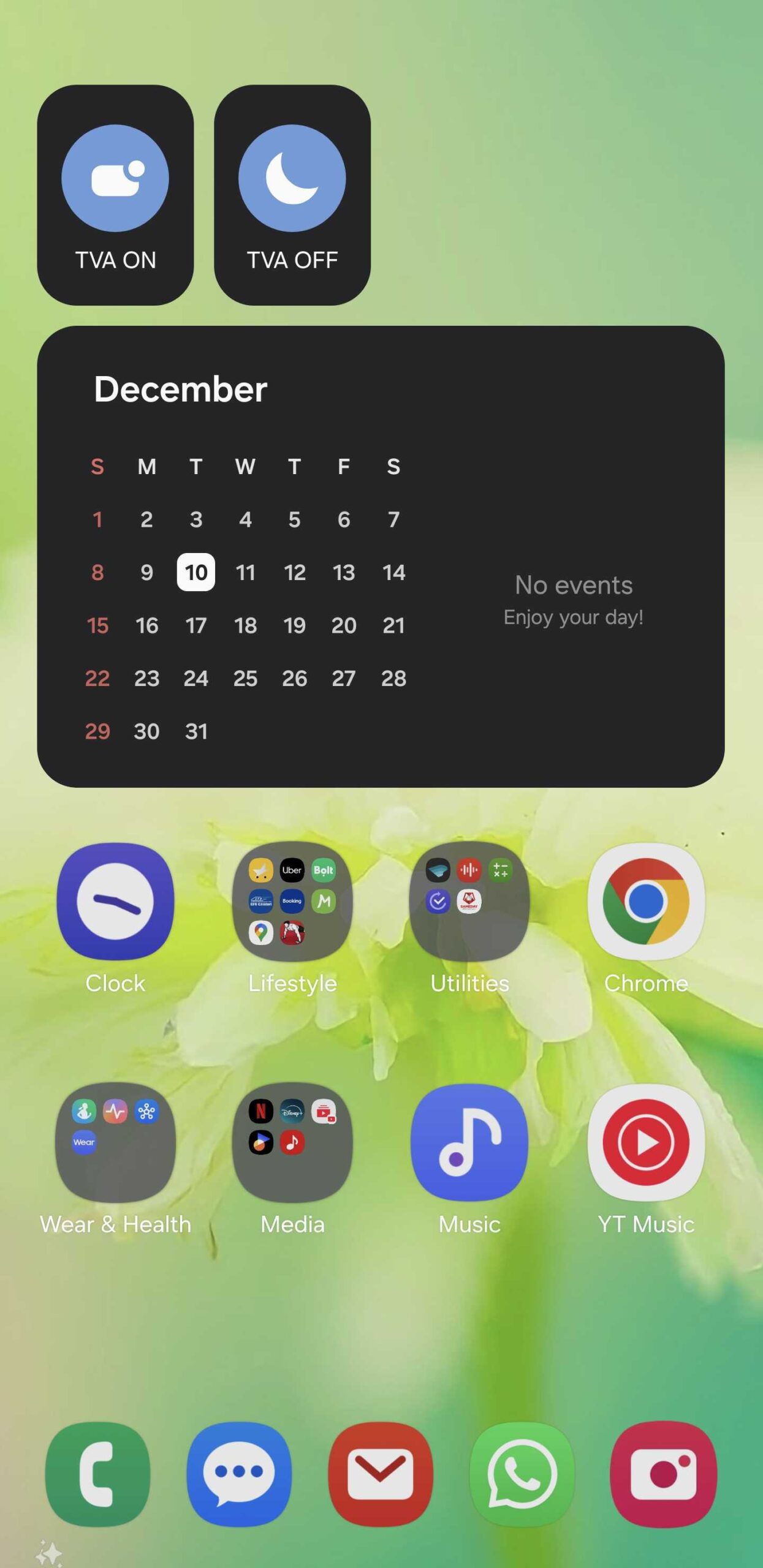Launch Chrome browser
763x1568 pixels.
point(646,901)
